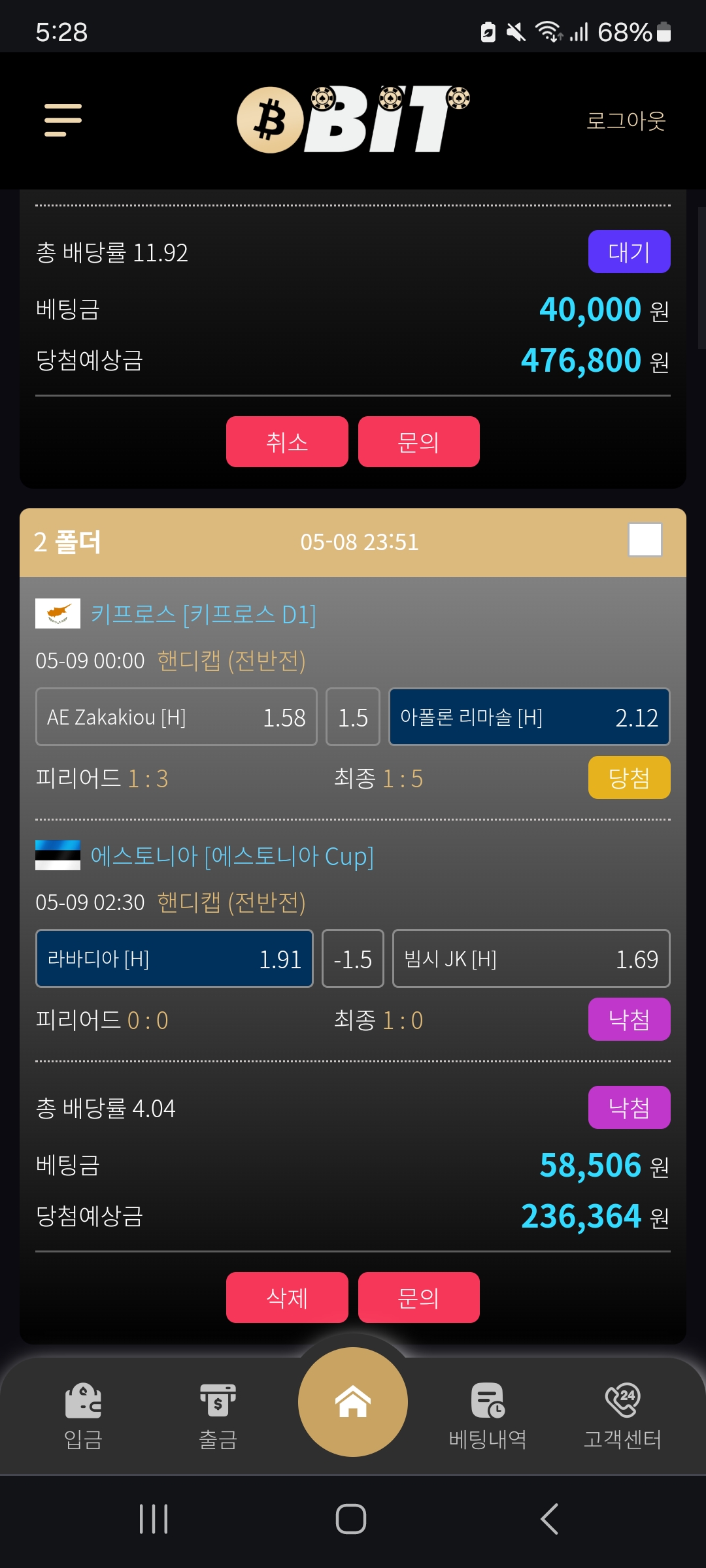Open 고객센터 customer support

click(x=622, y=1415)
